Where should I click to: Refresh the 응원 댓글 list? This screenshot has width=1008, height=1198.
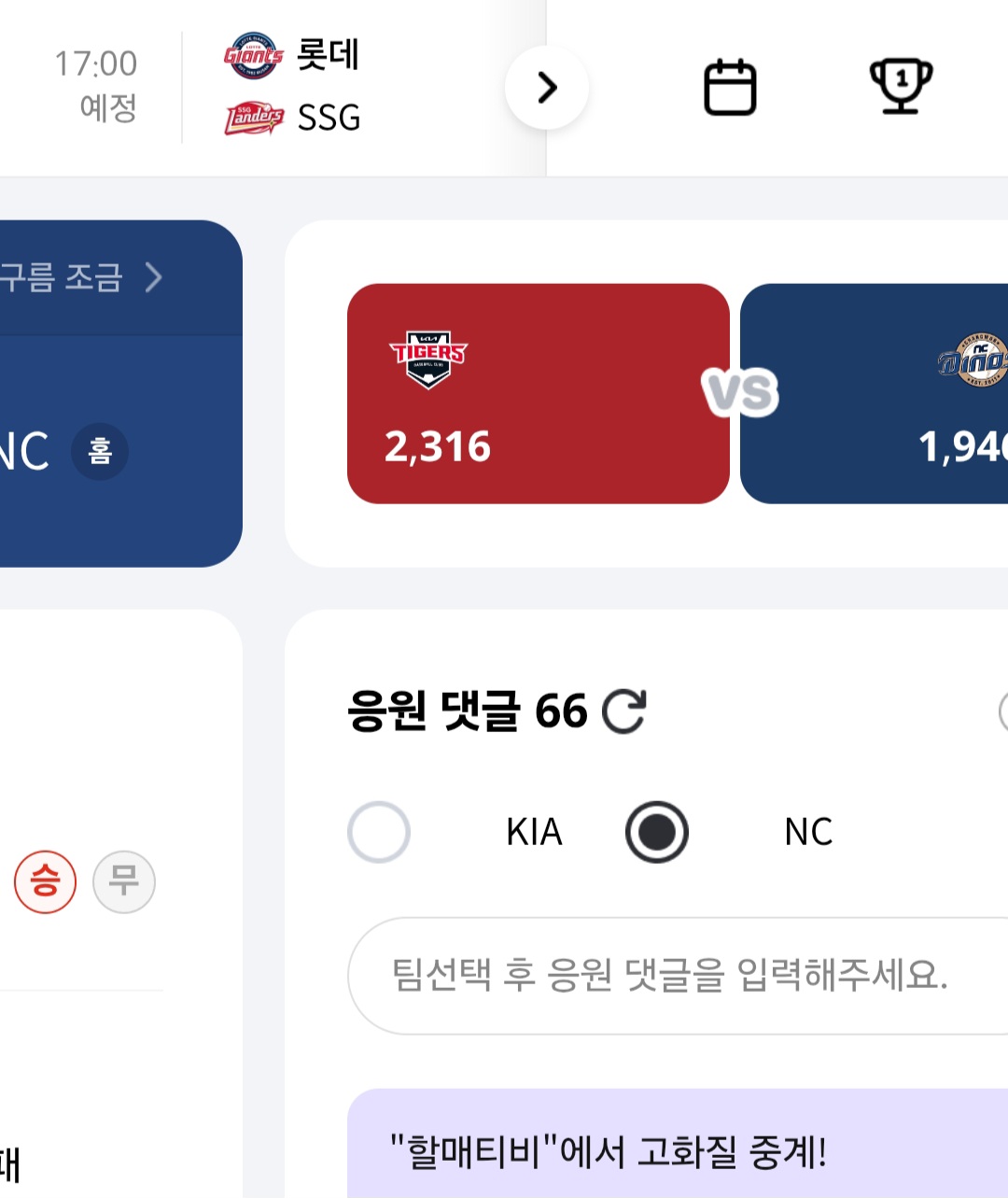click(x=623, y=712)
